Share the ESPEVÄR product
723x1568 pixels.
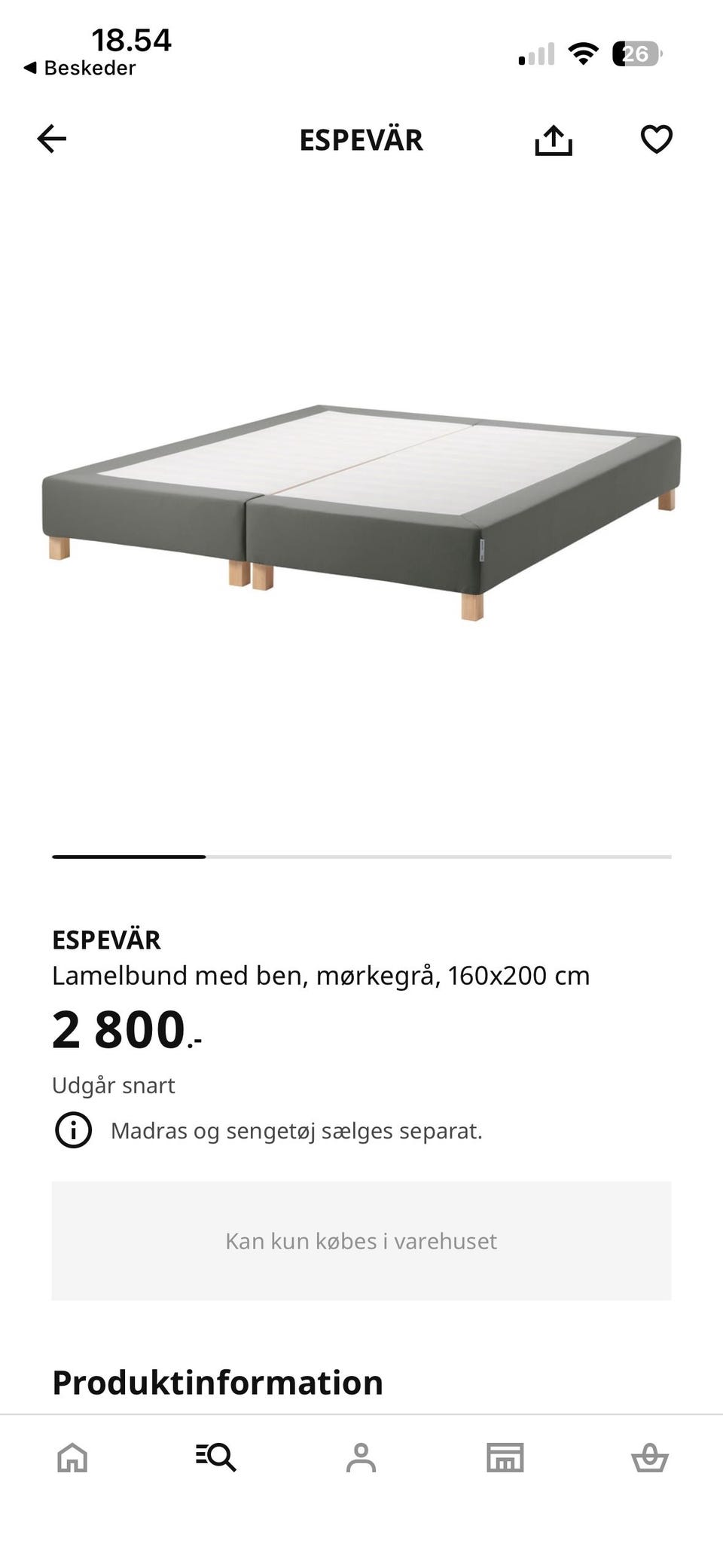tap(554, 139)
